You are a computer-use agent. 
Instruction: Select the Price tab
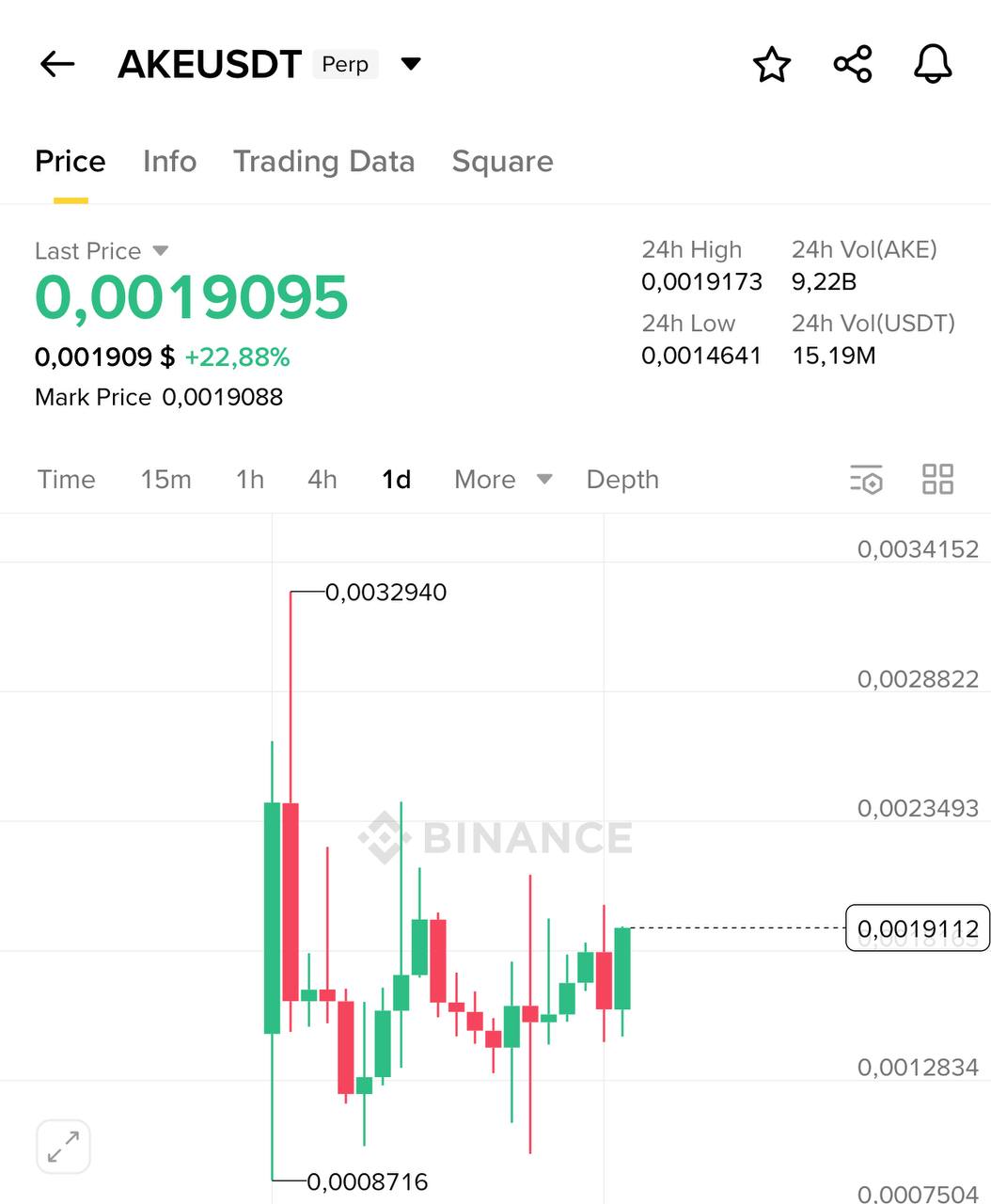pyautogui.click(x=71, y=162)
